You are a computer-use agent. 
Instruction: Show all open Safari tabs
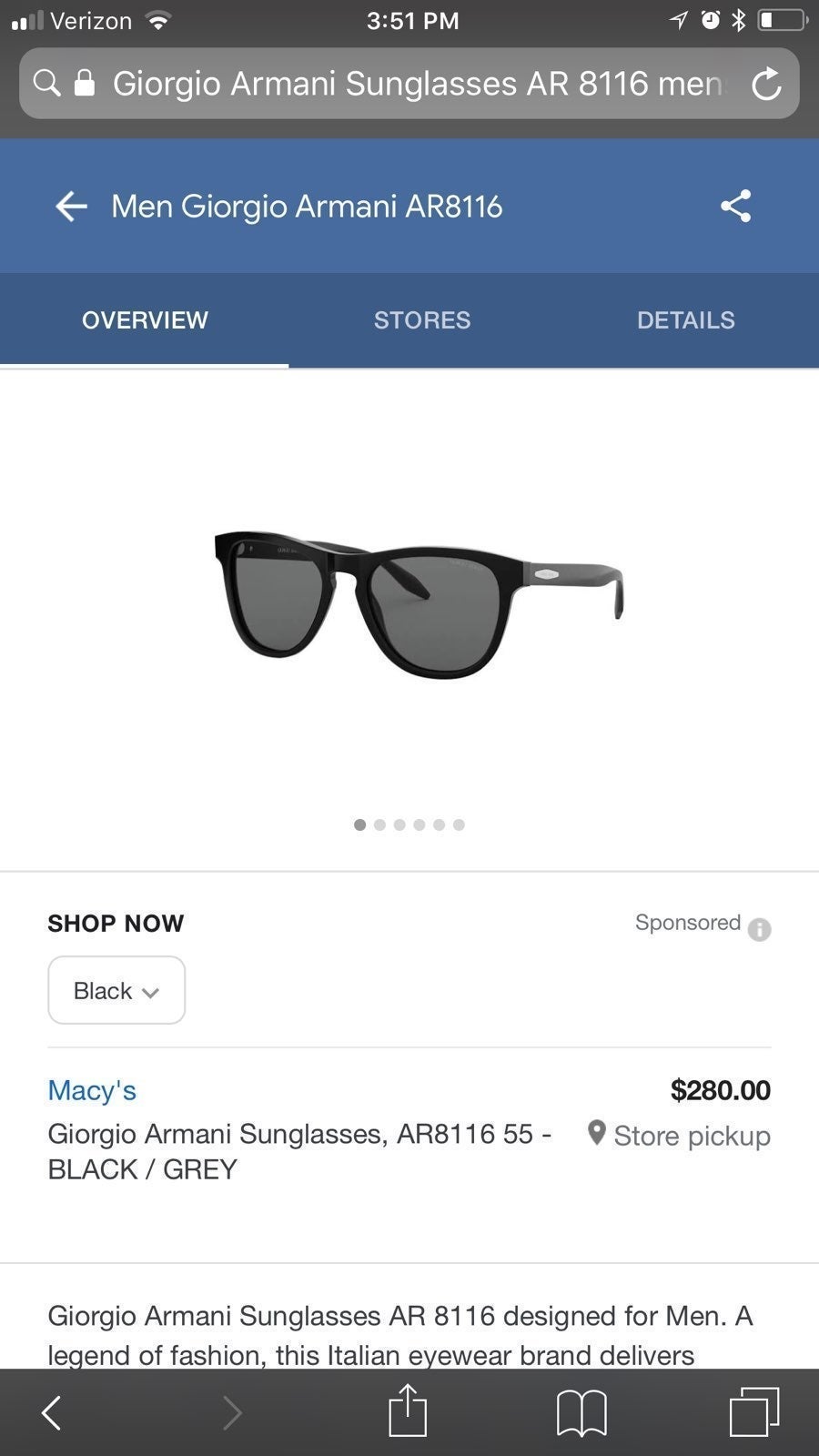(x=754, y=1412)
